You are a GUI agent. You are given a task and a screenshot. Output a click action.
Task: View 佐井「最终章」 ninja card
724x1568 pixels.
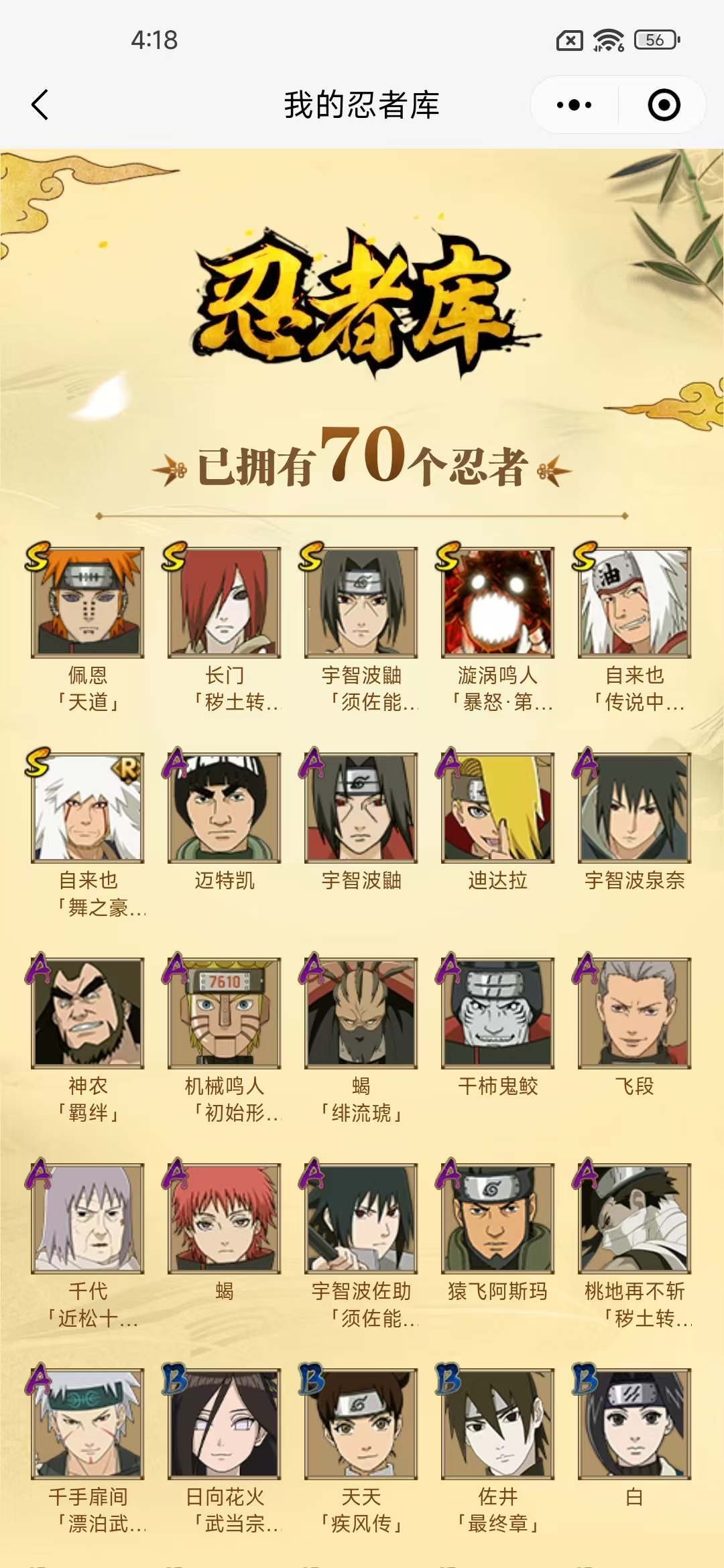click(497, 1423)
